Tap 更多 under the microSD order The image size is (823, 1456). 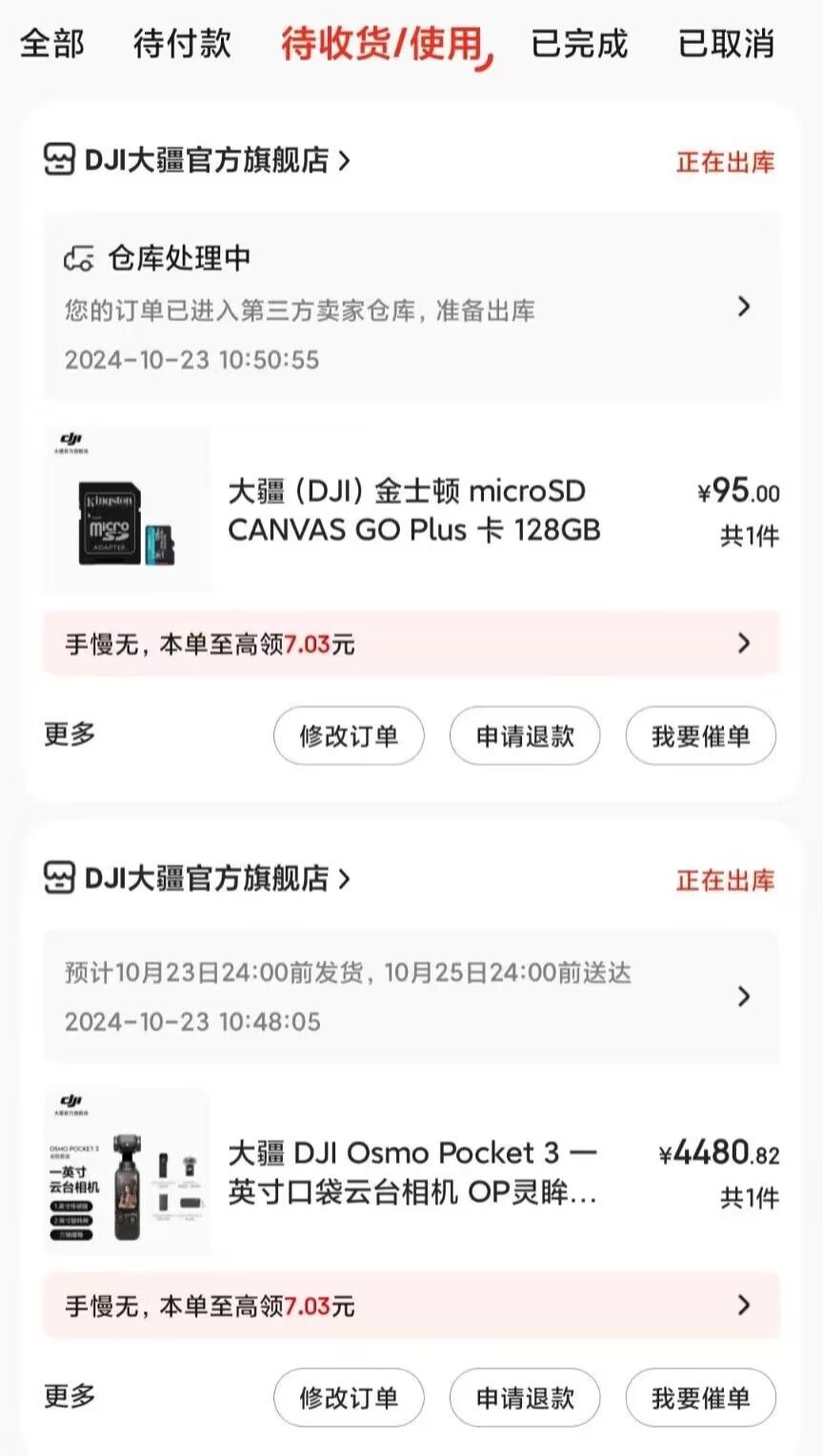coord(70,735)
